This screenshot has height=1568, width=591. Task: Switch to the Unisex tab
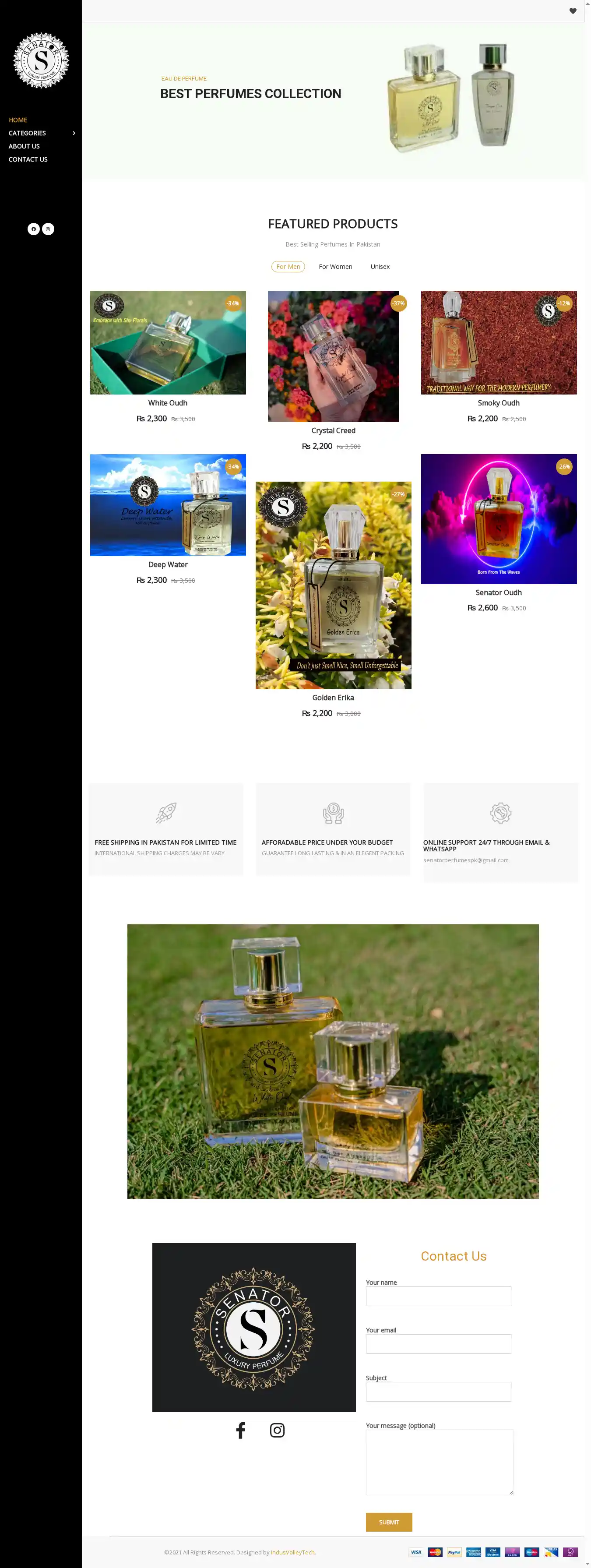click(380, 267)
